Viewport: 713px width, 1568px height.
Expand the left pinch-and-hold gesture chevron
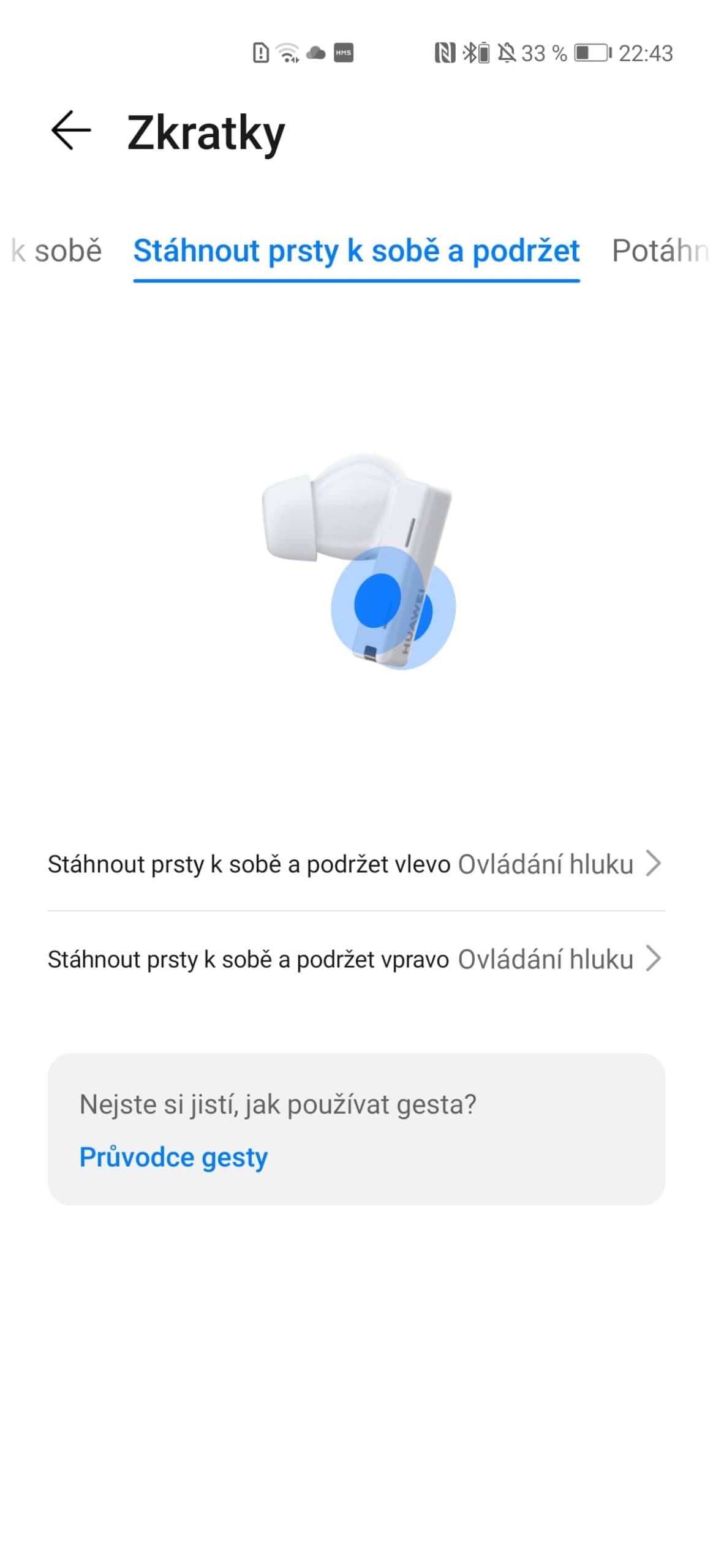(652, 864)
